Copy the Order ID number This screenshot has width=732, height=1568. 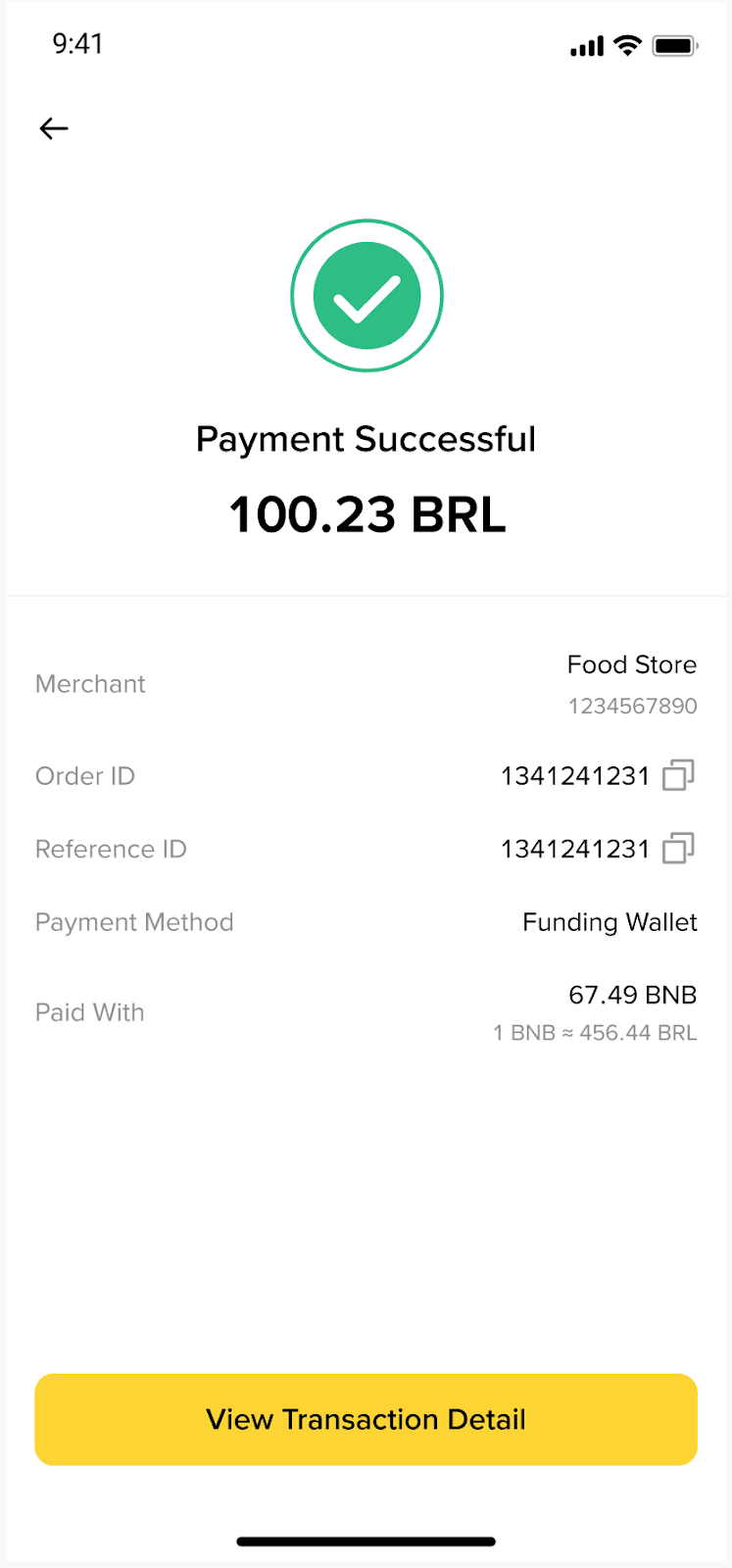678,775
